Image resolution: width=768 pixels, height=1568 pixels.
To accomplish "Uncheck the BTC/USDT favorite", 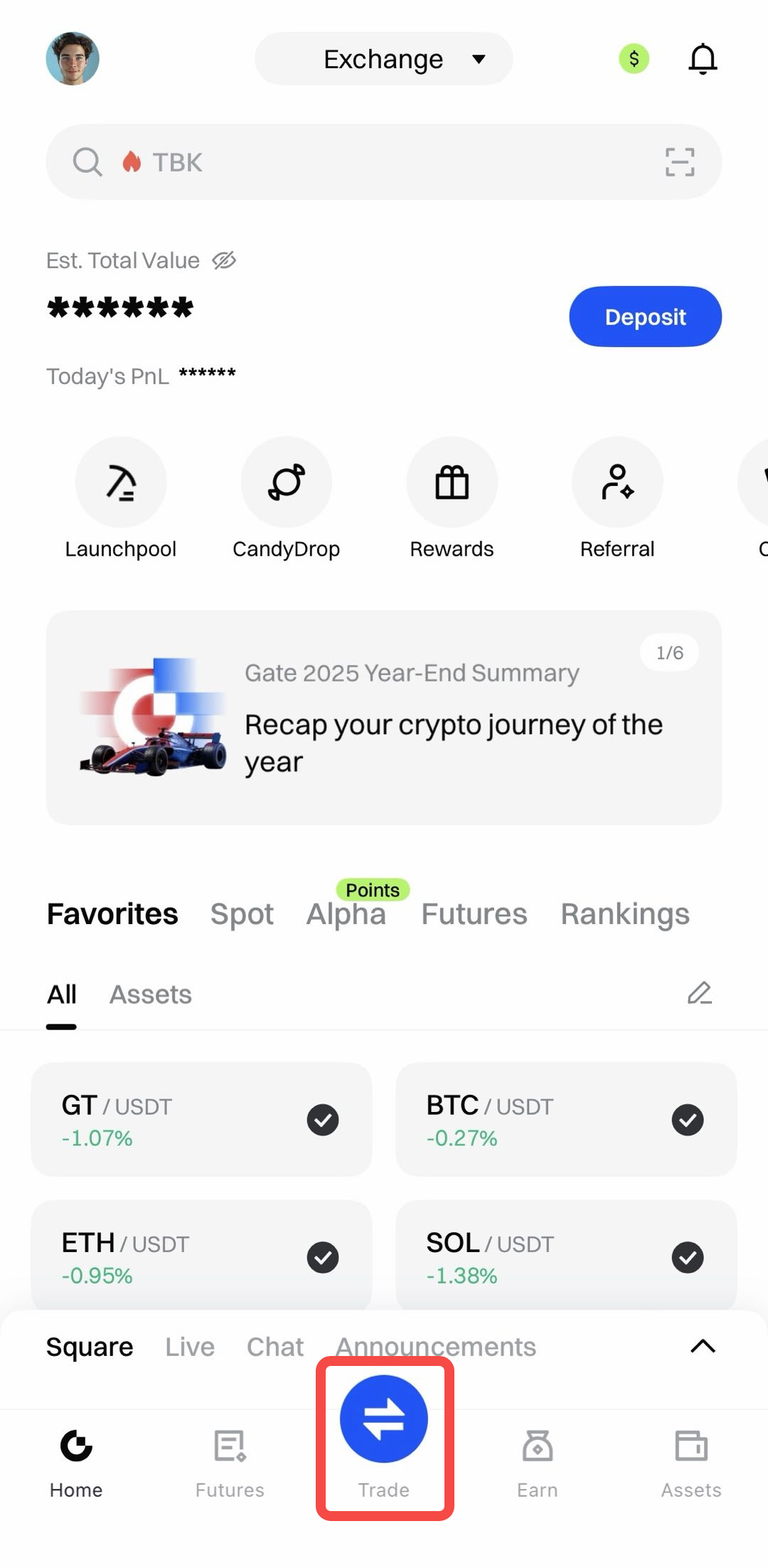I will (x=687, y=1120).
